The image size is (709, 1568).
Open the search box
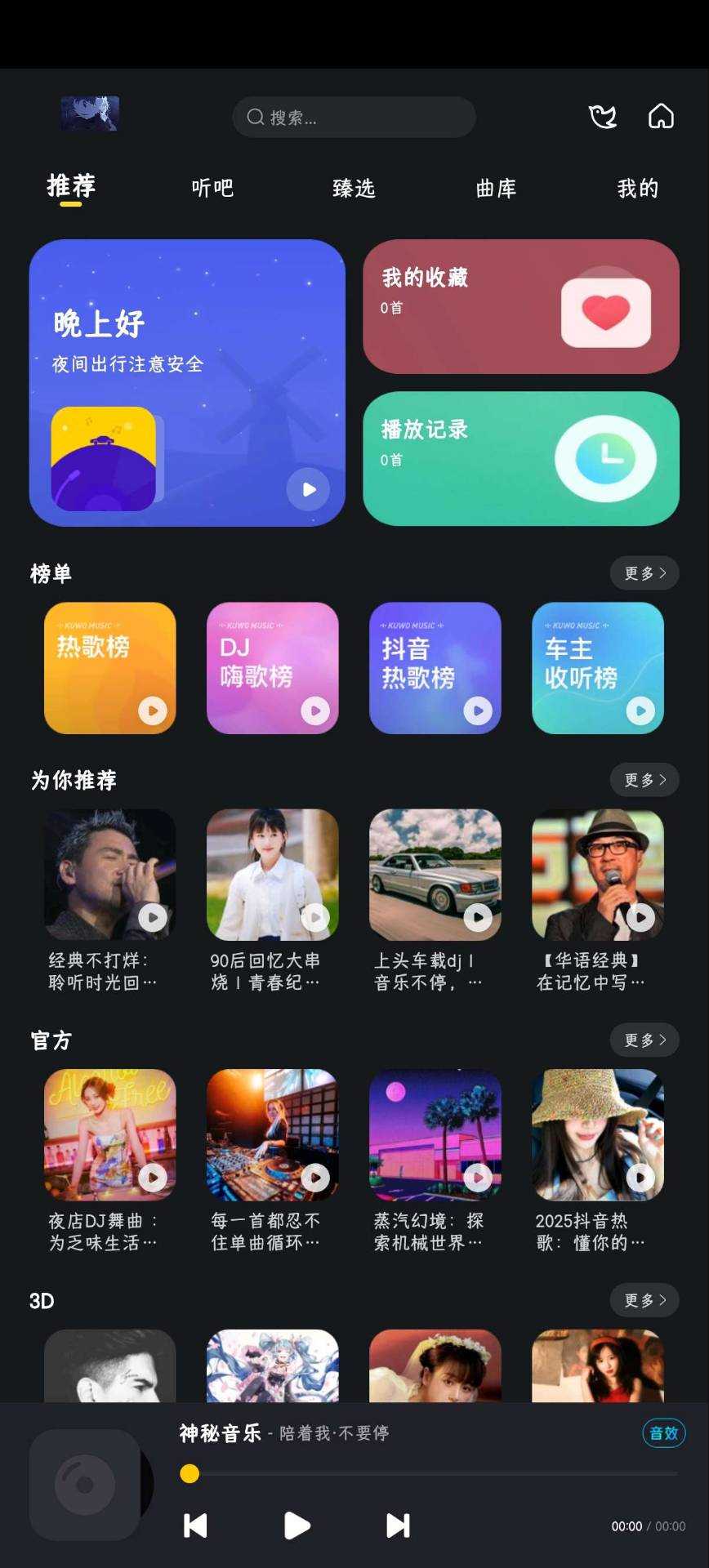point(354,118)
